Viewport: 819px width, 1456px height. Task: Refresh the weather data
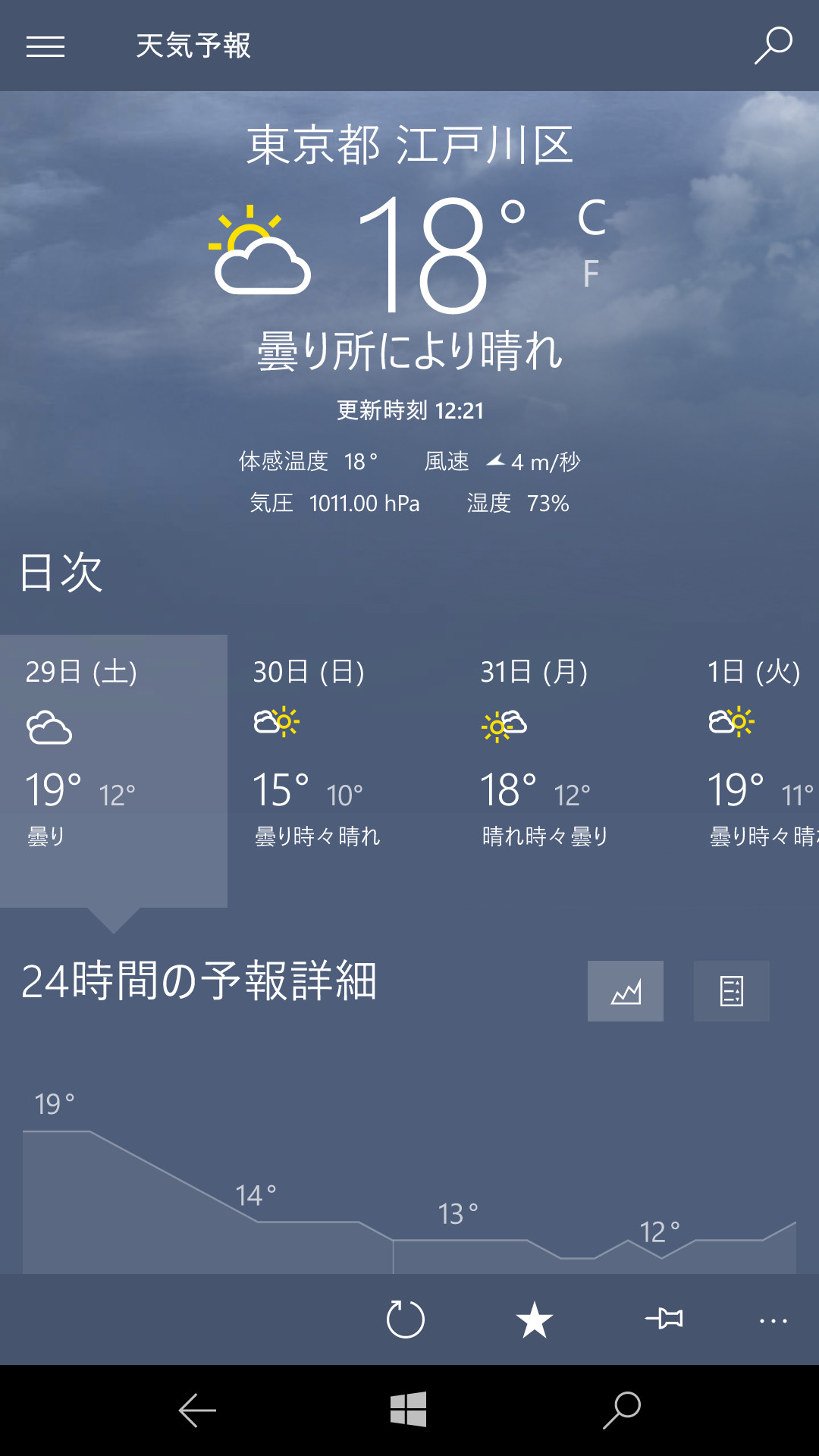click(x=406, y=1319)
